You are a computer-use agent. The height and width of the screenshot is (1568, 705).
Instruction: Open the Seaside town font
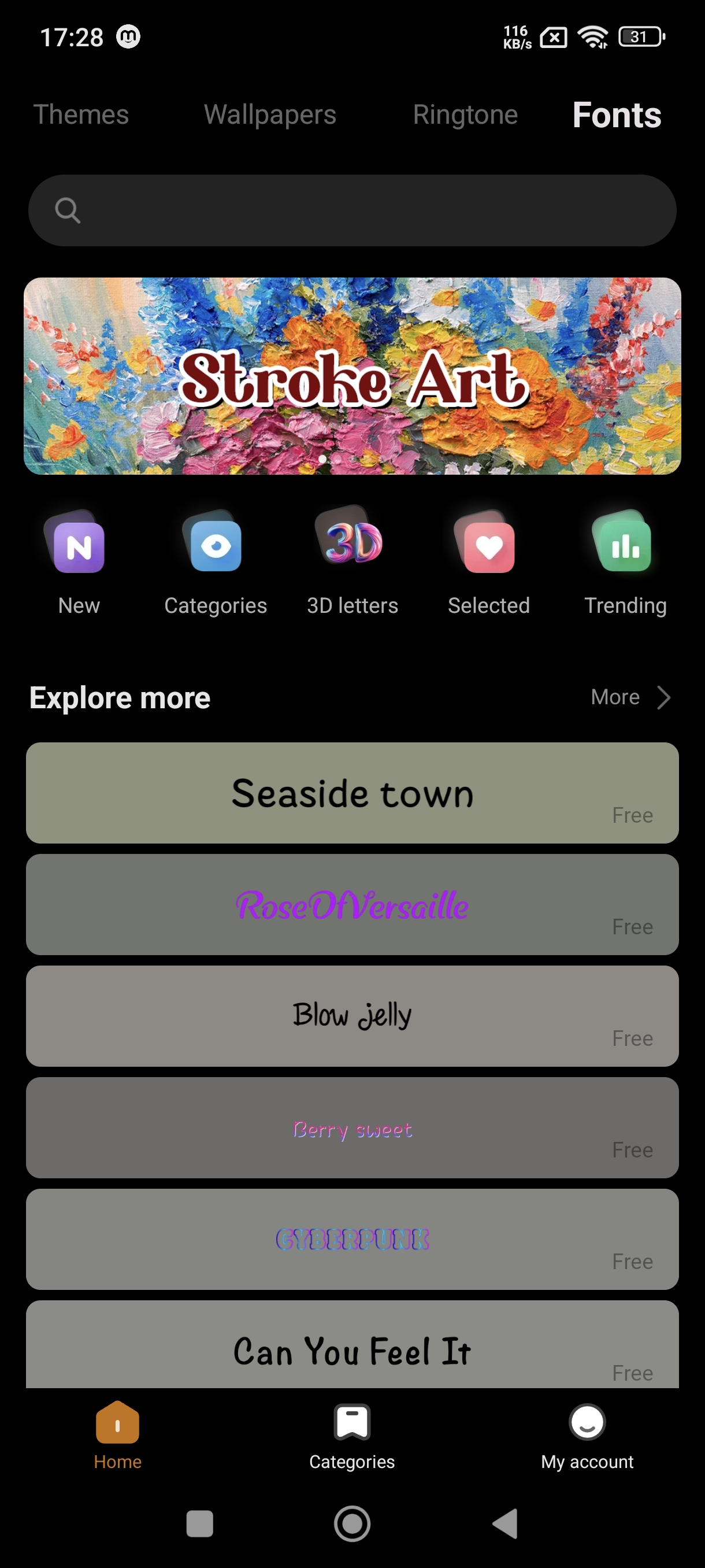tap(352, 793)
